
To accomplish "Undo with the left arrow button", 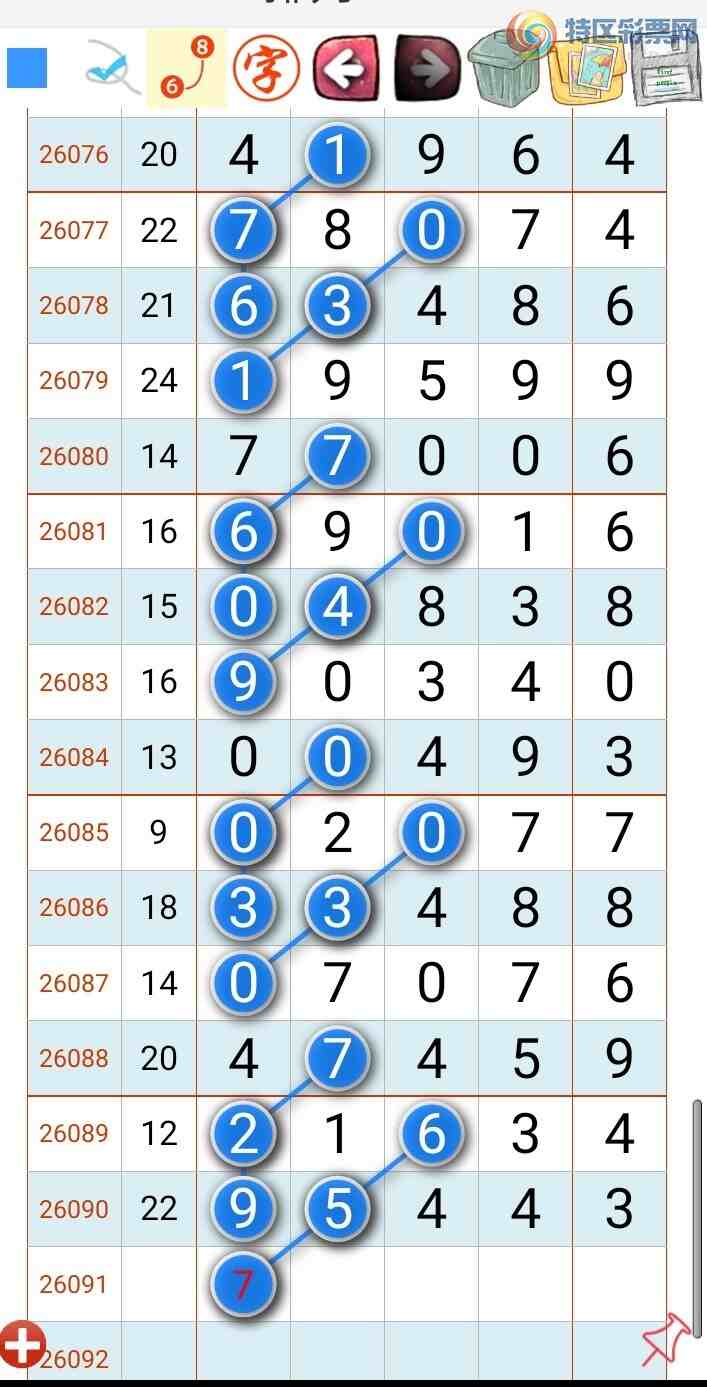I will pos(347,68).
